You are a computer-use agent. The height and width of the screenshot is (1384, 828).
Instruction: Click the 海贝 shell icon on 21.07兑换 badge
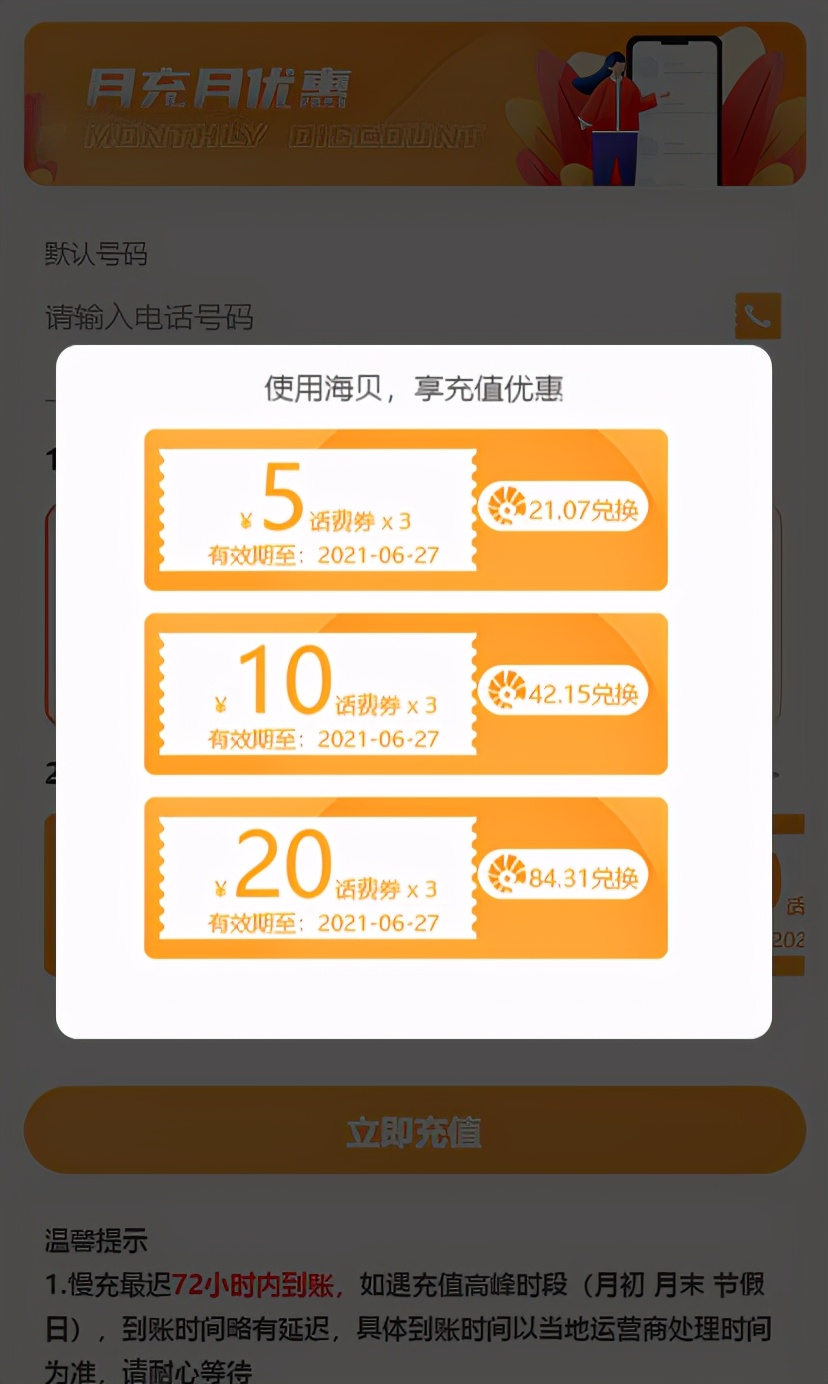pos(511,507)
